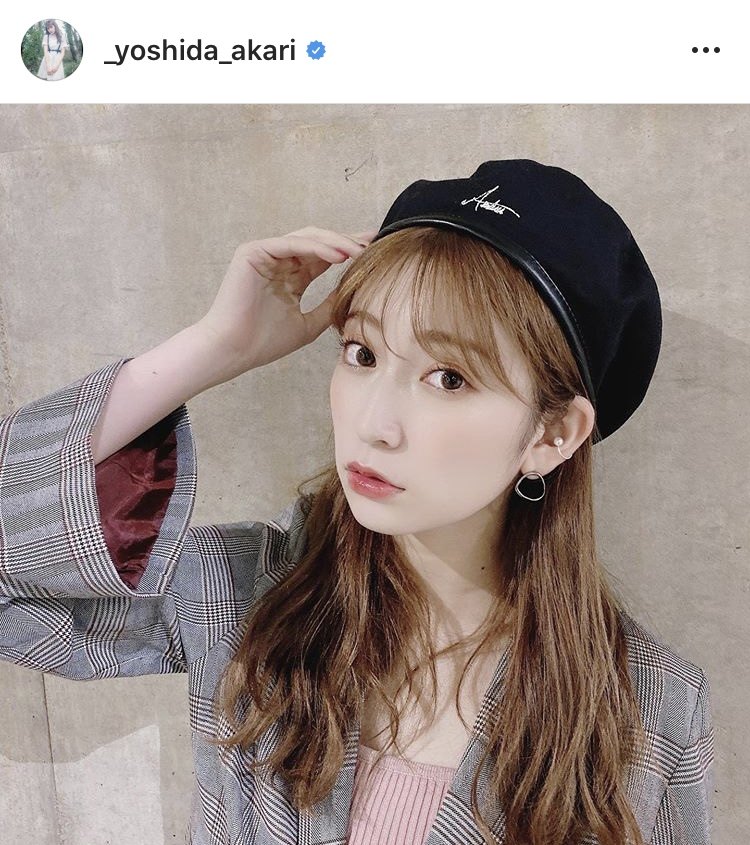This screenshot has width=750, height=845.
Task: Open the post's three-dot overflow menu
Action: (705, 51)
